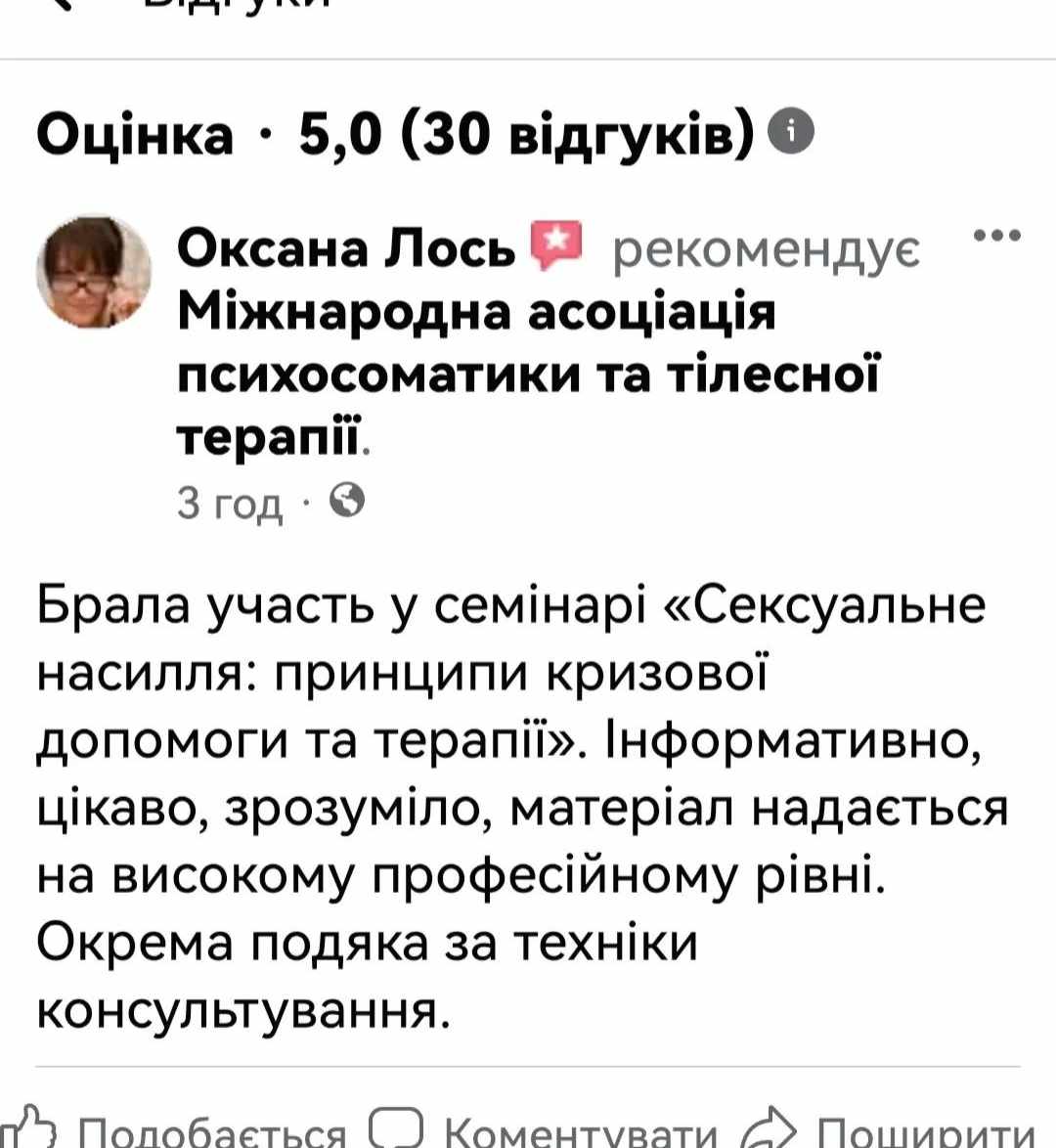Comment on the review with Коментувати
The image size is (1056, 1148).
coord(548,1132)
